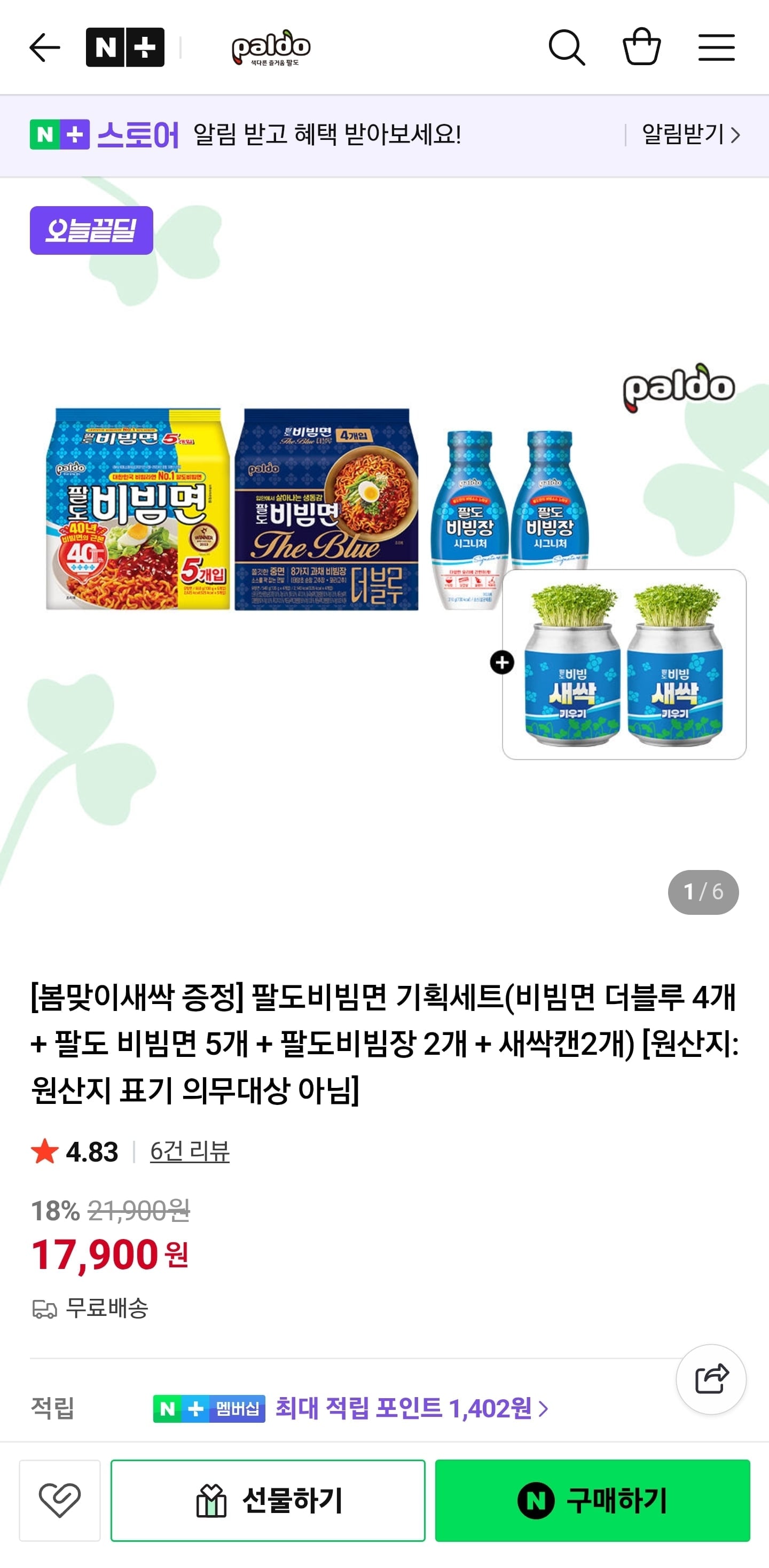Image resolution: width=769 pixels, height=1568 pixels.
Task: Open the hamburger menu
Action: pyautogui.click(x=716, y=48)
